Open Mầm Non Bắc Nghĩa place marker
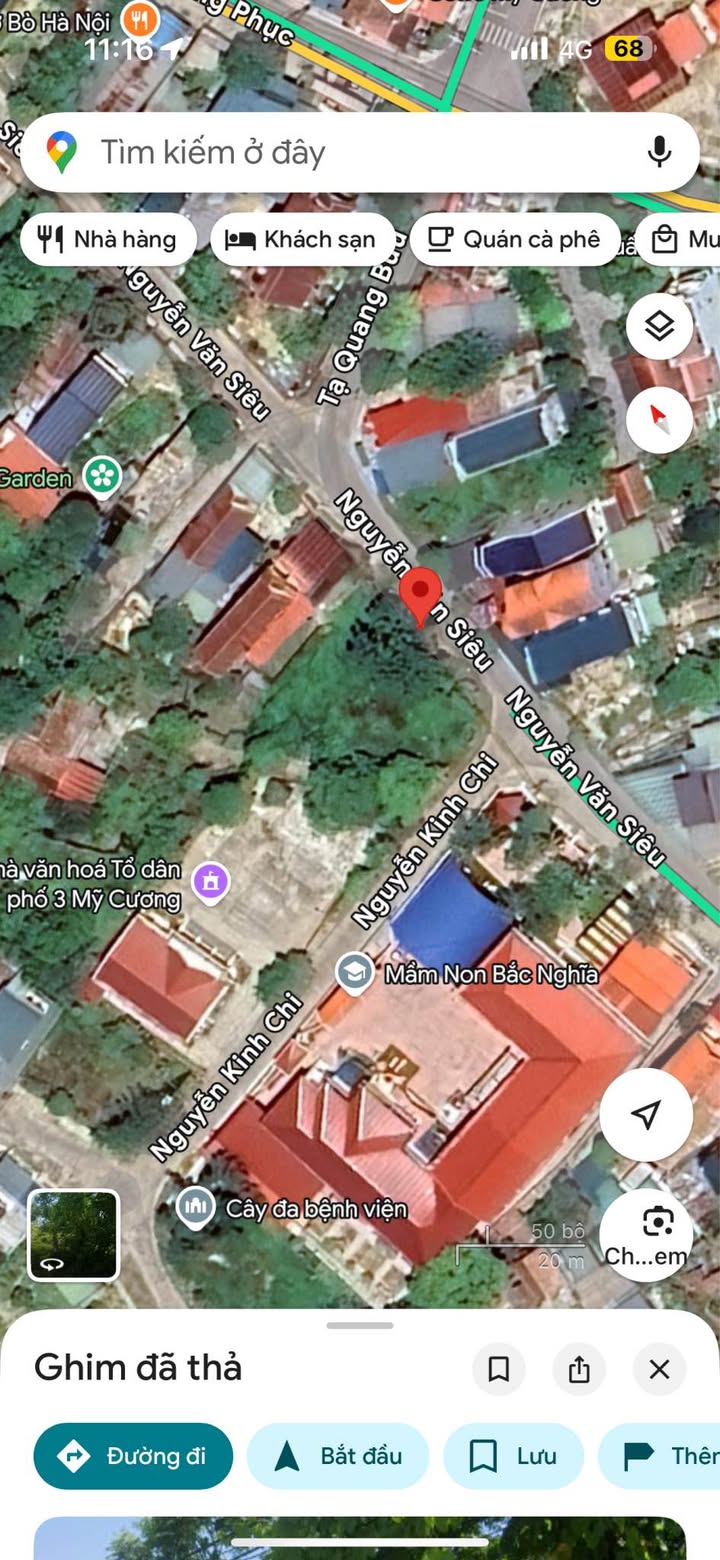720x1560 pixels. tap(354, 973)
